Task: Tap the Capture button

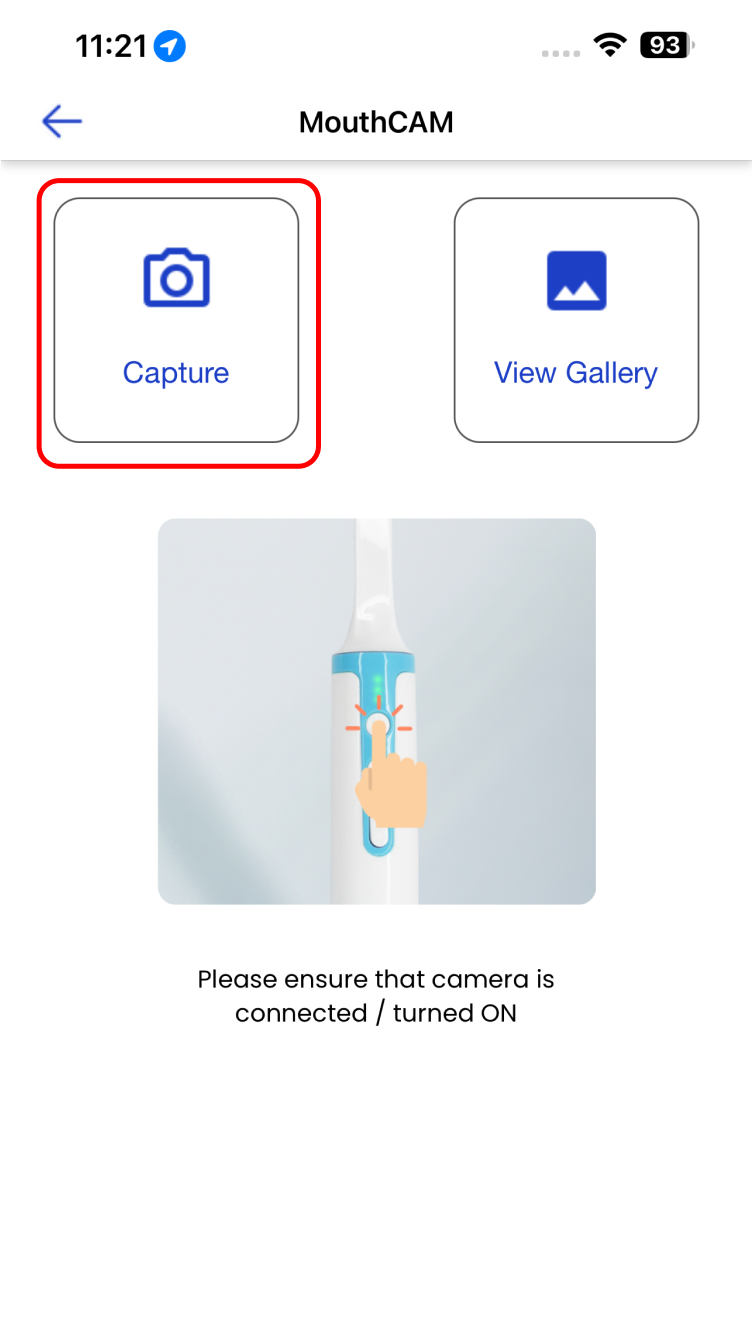Action: (176, 320)
